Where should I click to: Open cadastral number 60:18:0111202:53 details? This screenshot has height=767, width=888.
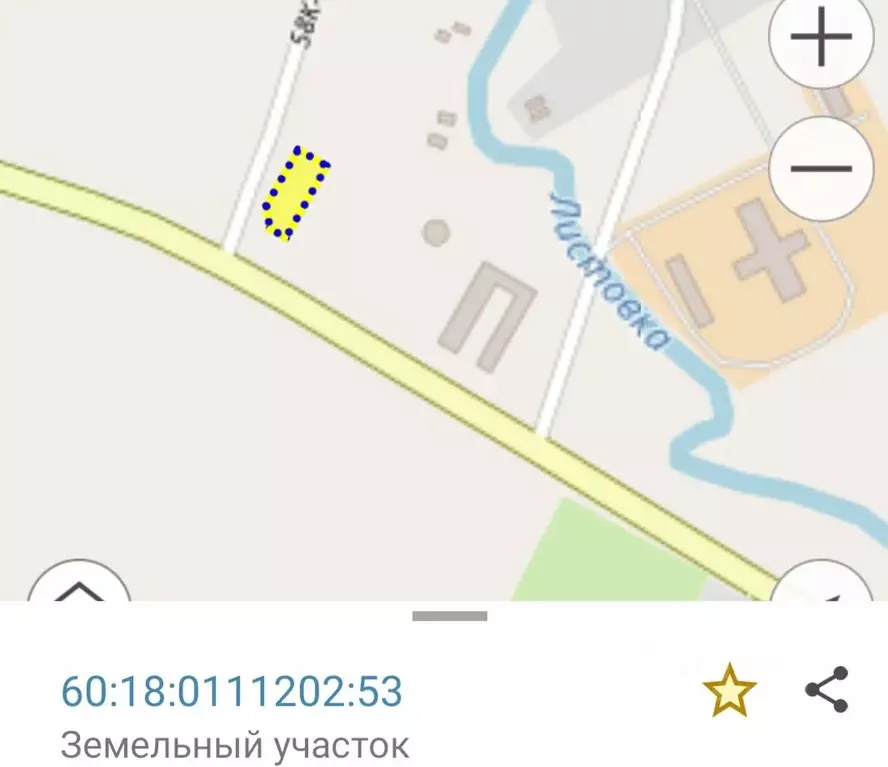click(x=232, y=691)
